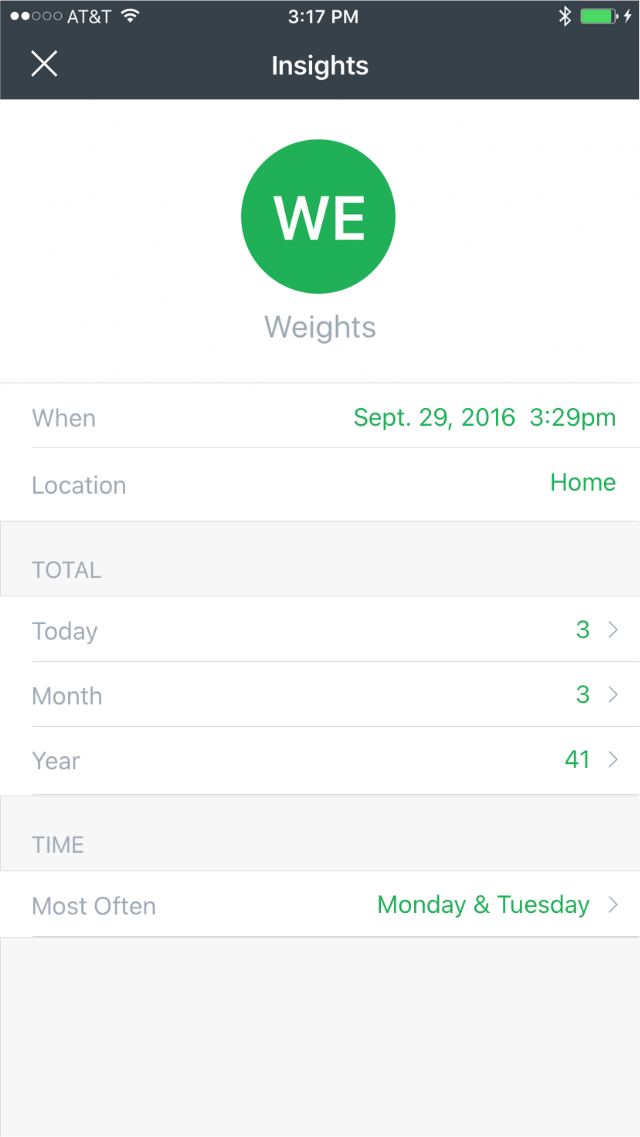The image size is (640, 1137).
Task: Open the Year total of 41
Action: pyautogui.click(x=592, y=760)
